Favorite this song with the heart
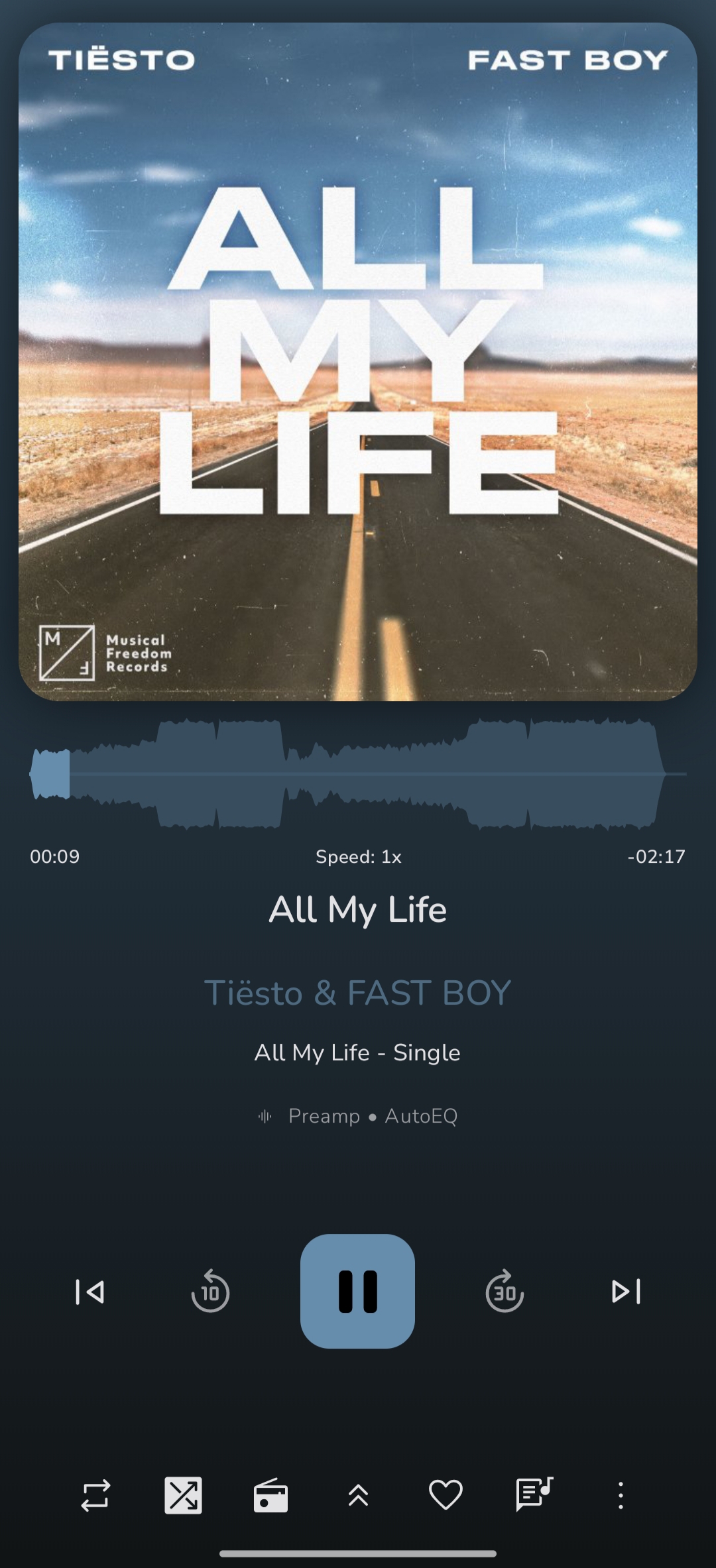Image resolution: width=716 pixels, height=1568 pixels. (x=446, y=1496)
